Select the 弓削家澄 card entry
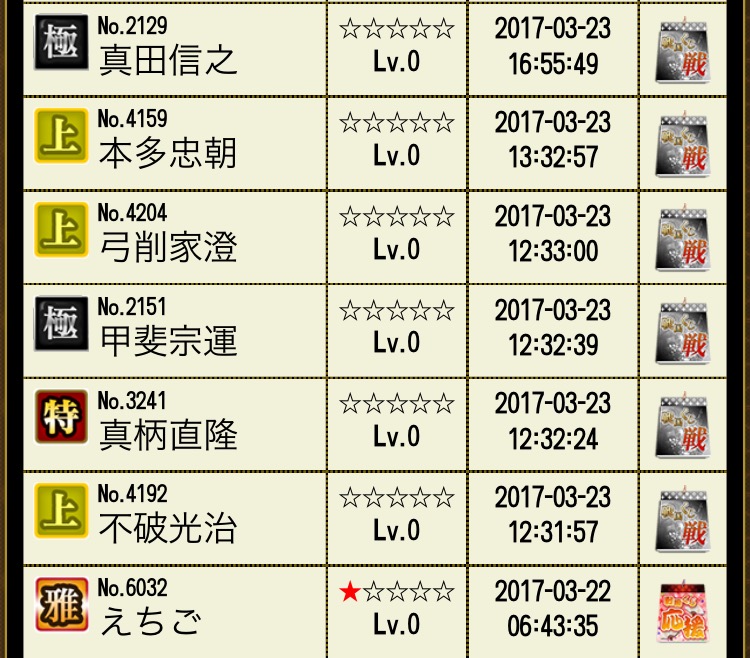This screenshot has height=658, width=750. click(168, 246)
